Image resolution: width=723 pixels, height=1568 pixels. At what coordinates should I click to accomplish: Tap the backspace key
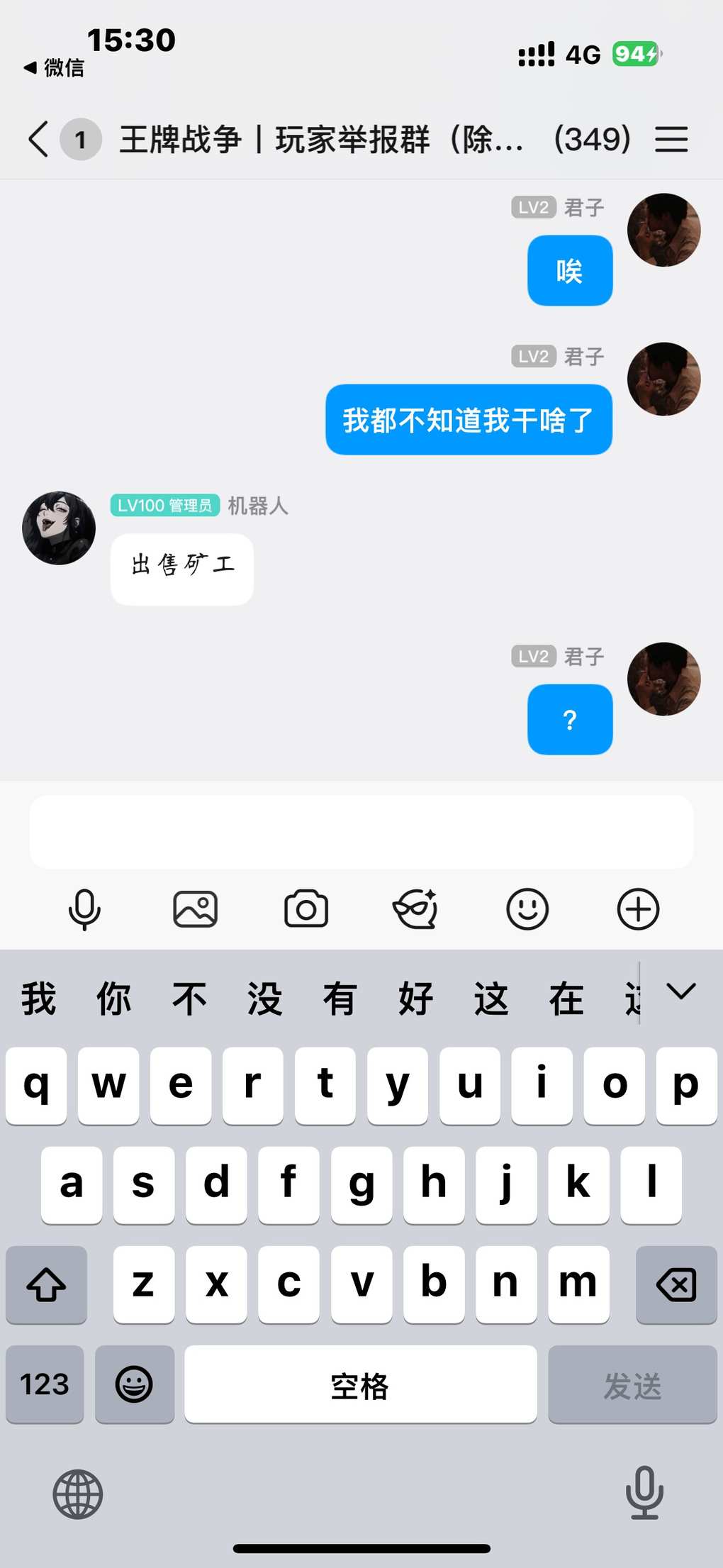(676, 1284)
